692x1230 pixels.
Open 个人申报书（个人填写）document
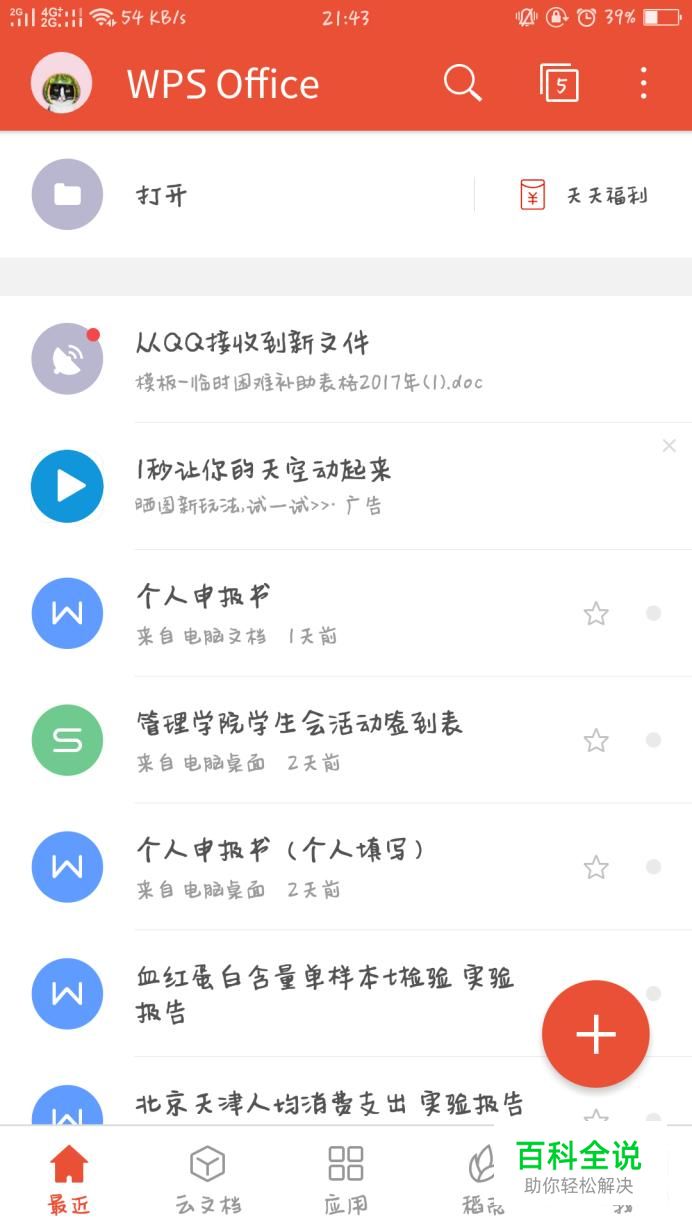click(x=300, y=867)
